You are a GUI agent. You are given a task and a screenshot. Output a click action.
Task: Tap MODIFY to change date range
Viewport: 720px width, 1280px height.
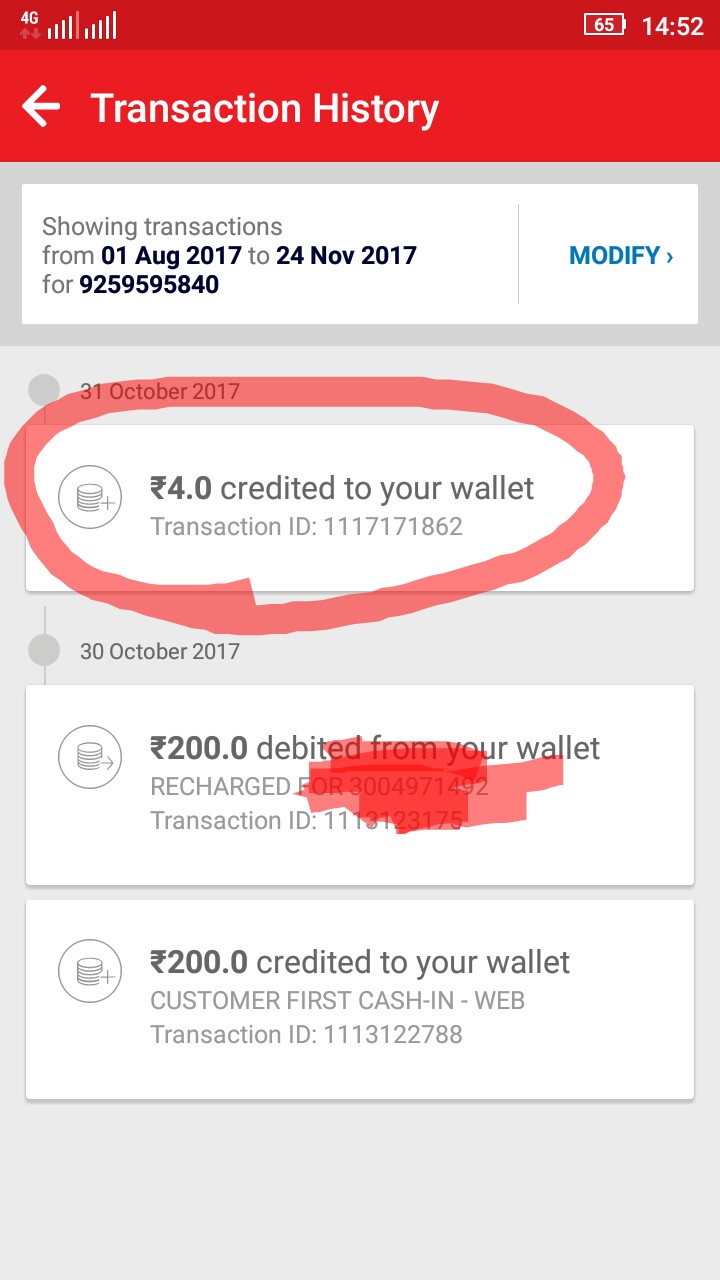(x=620, y=256)
